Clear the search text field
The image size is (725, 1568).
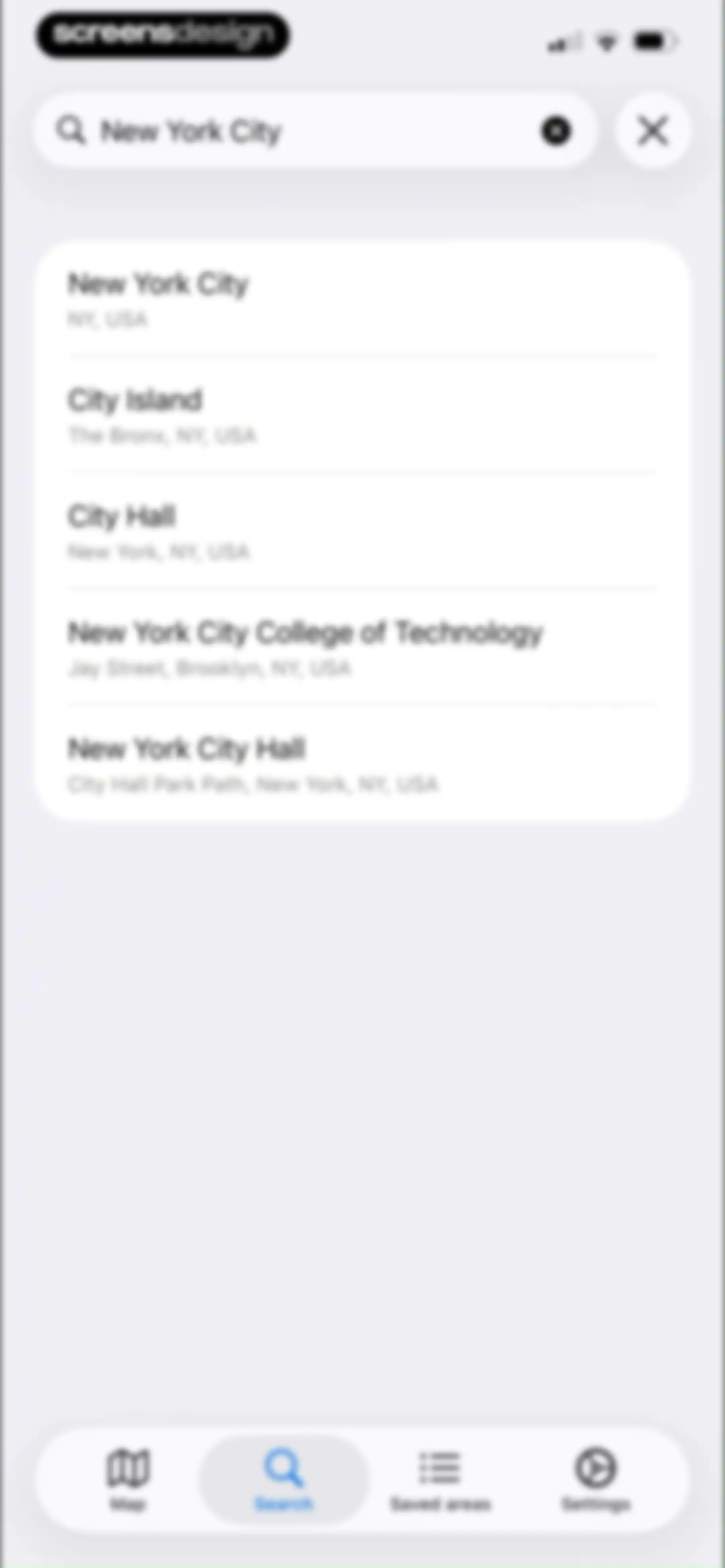(556, 131)
